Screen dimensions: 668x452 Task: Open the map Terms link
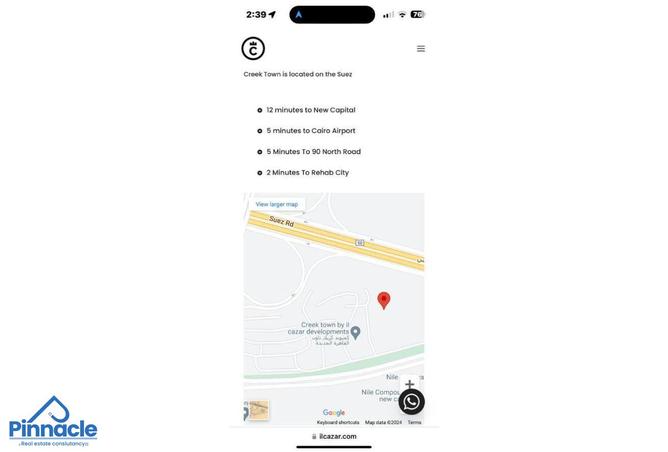414,422
